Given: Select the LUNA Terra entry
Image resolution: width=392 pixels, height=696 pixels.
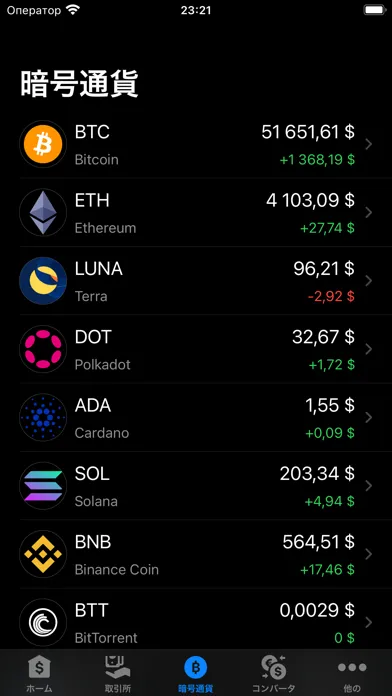Looking at the screenshot, I should 196,281.
